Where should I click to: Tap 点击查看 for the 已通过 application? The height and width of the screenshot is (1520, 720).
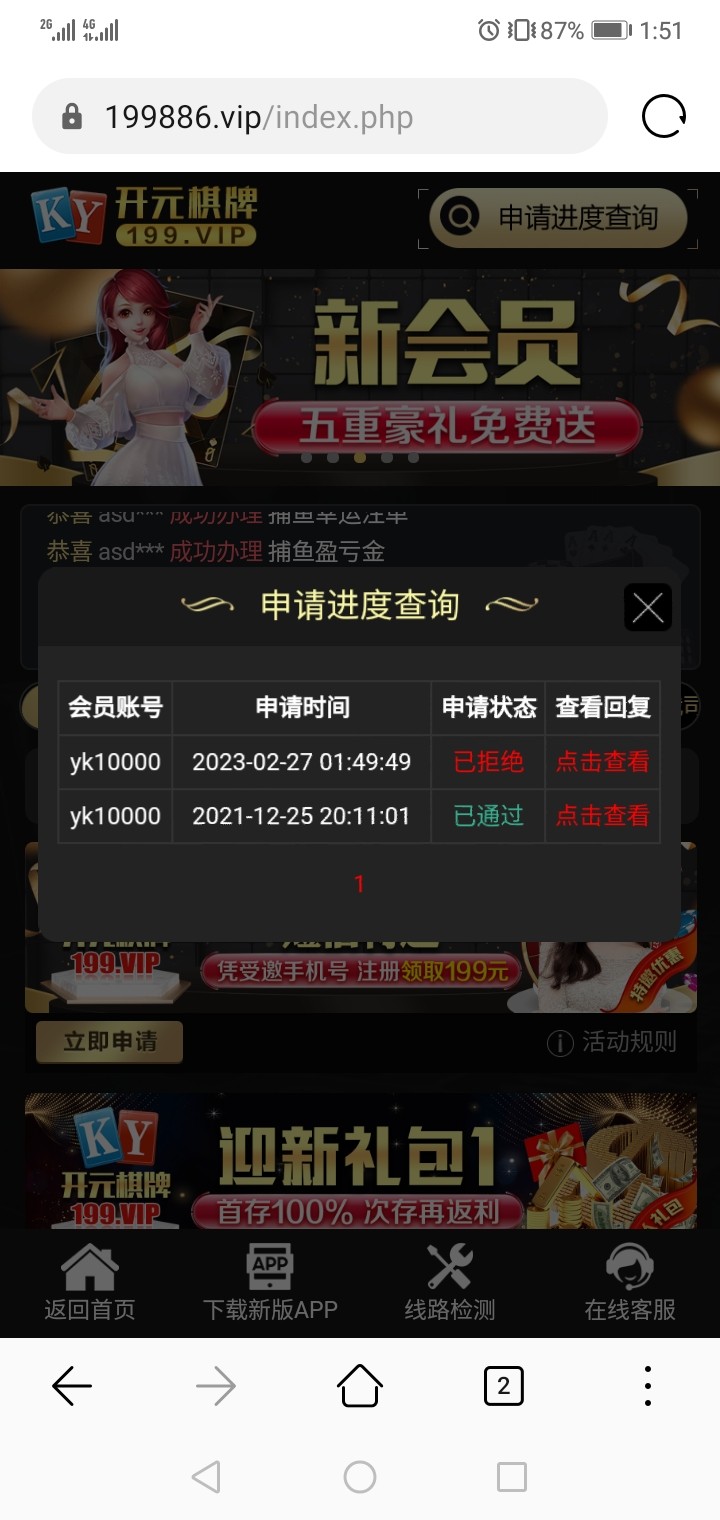pos(602,816)
